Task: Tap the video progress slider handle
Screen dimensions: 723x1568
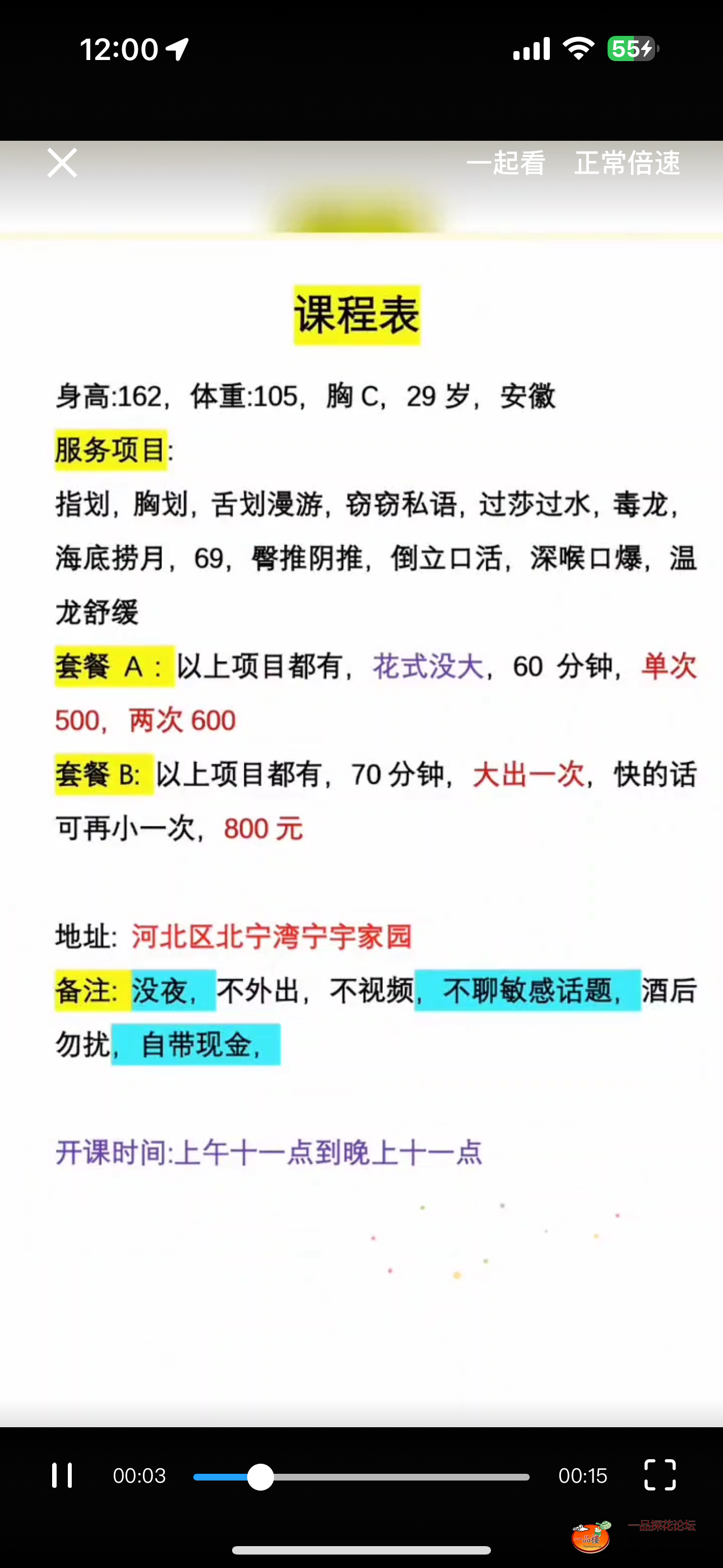Action: point(261,1475)
